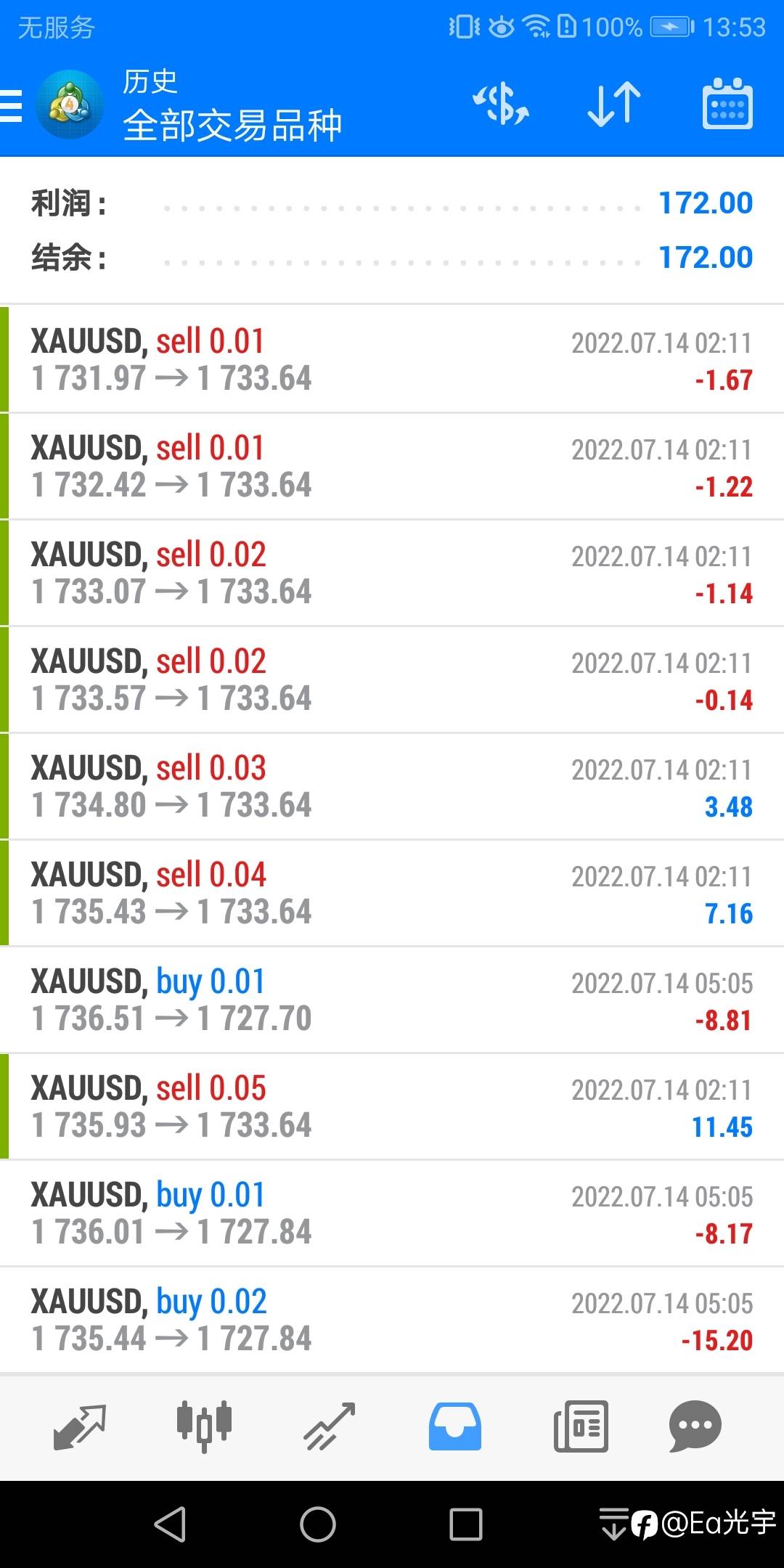The width and height of the screenshot is (784, 1568).
Task: Select the History inbox tab
Action: click(454, 1426)
